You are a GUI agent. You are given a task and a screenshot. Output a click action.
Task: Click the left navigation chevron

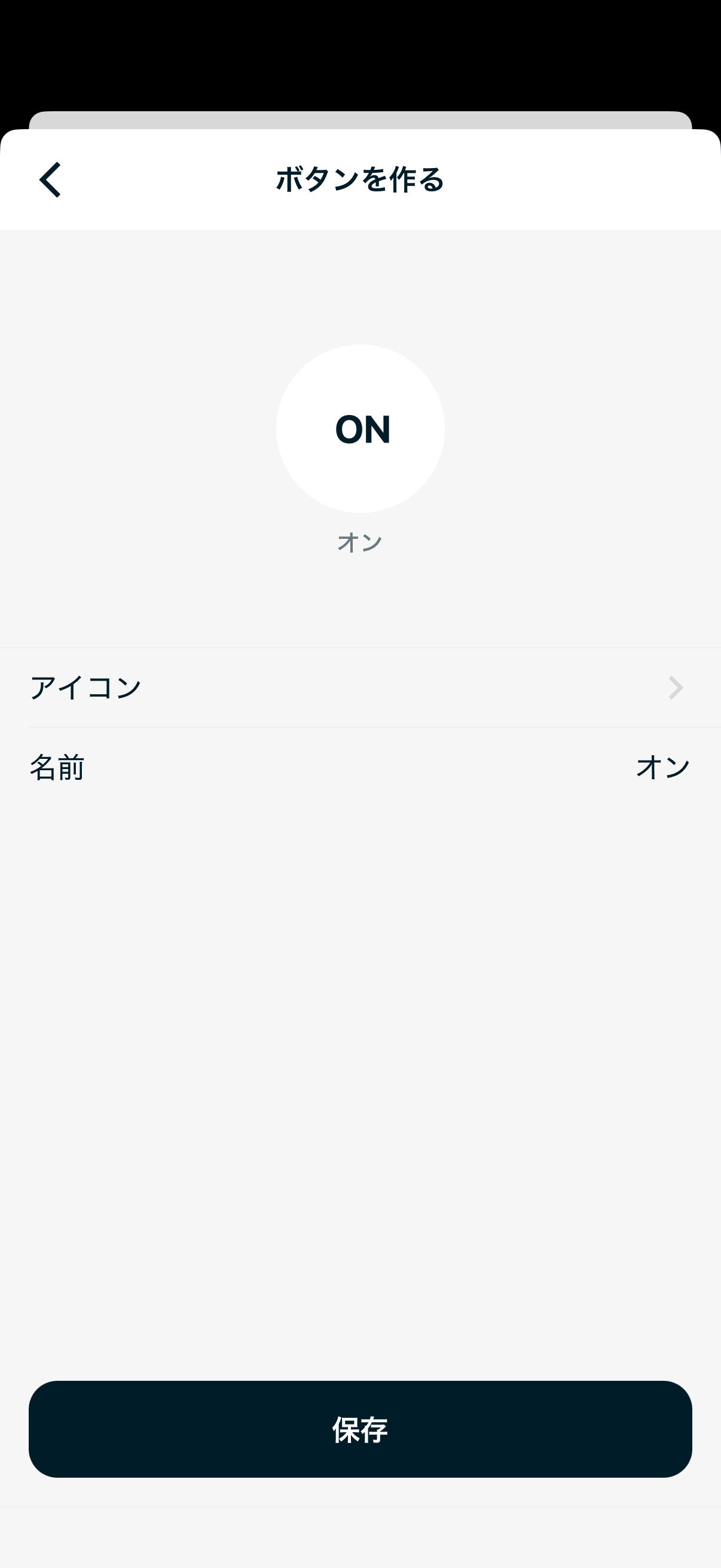50,179
